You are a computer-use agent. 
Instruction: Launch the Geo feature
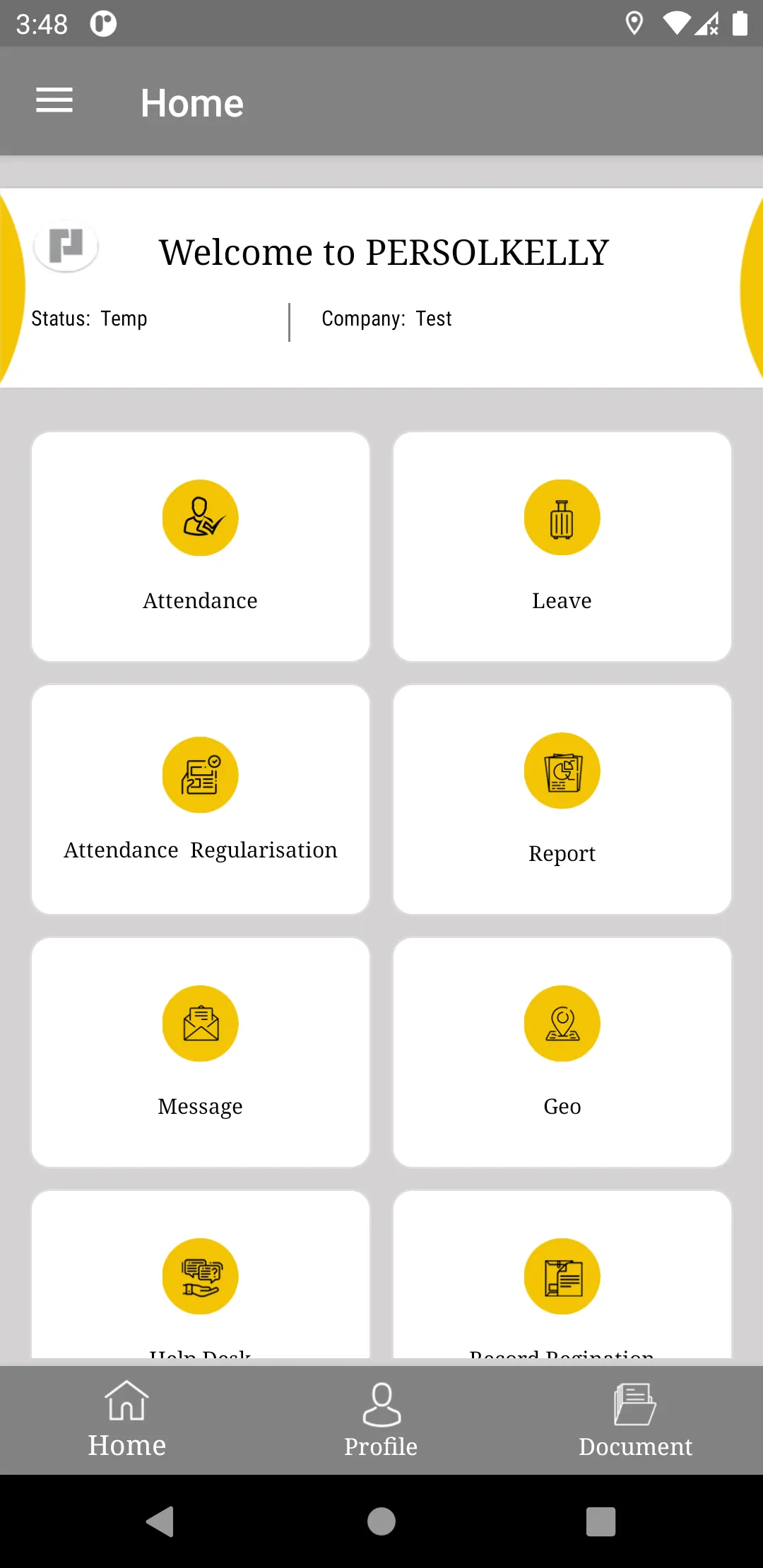coord(562,1052)
